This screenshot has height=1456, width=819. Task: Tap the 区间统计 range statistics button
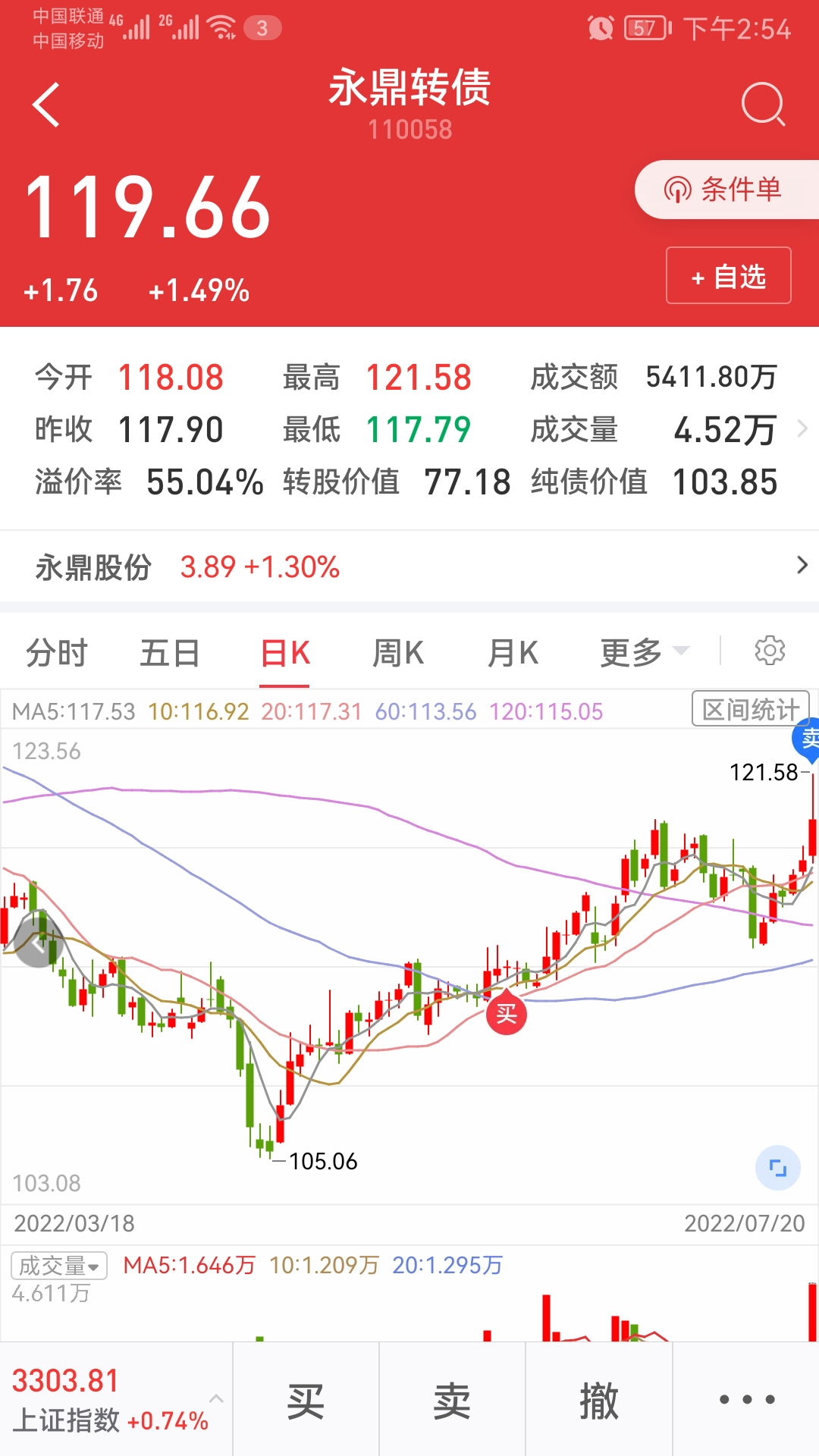coord(750,709)
